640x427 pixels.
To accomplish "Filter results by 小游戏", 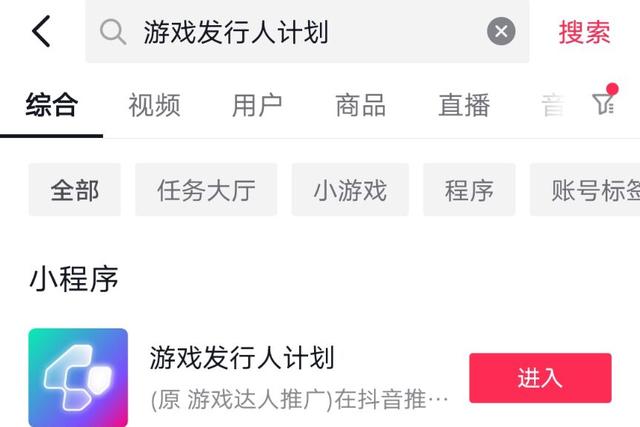I will click(x=350, y=190).
